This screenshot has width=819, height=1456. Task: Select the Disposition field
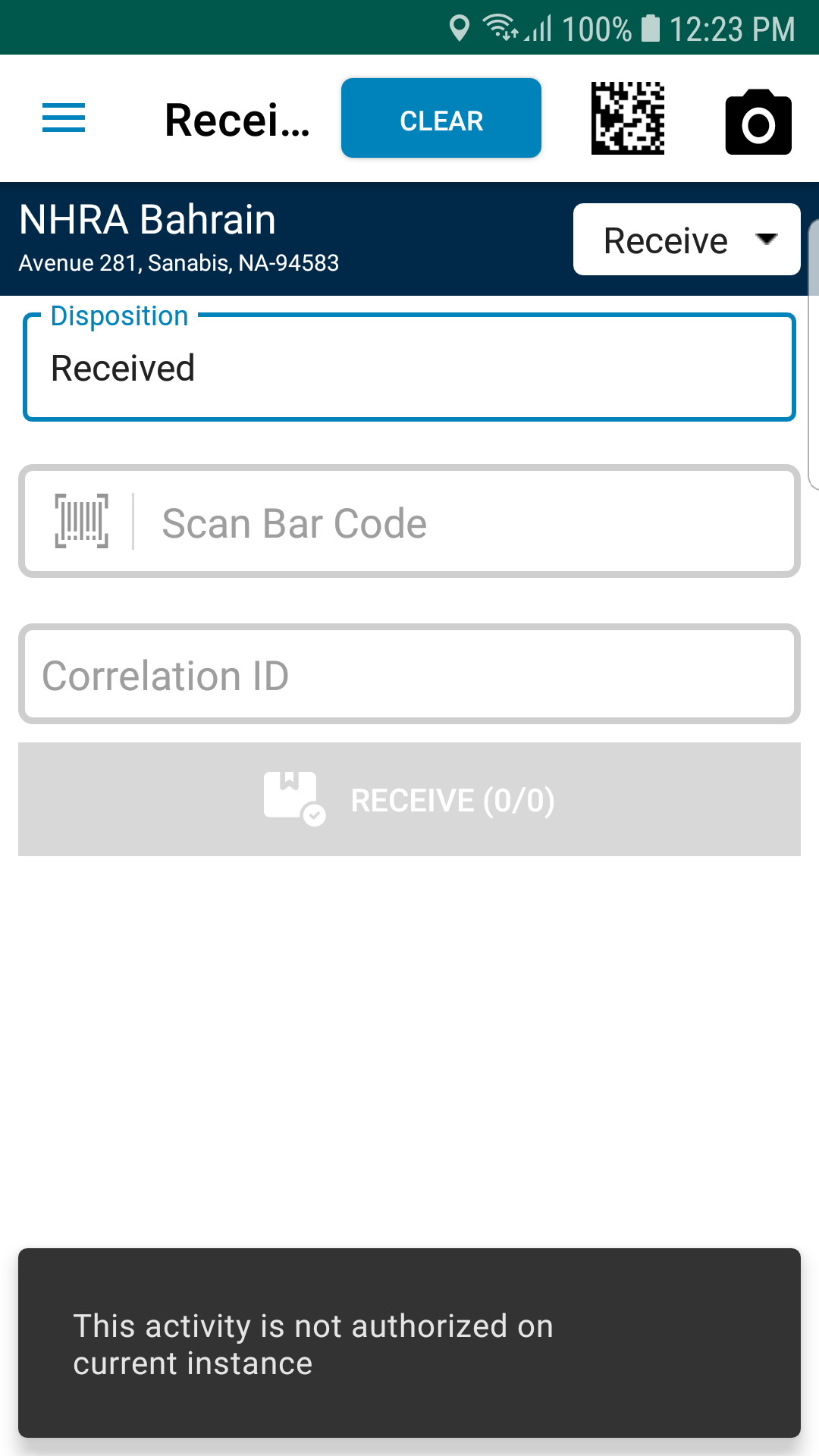[x=409, y=367]
